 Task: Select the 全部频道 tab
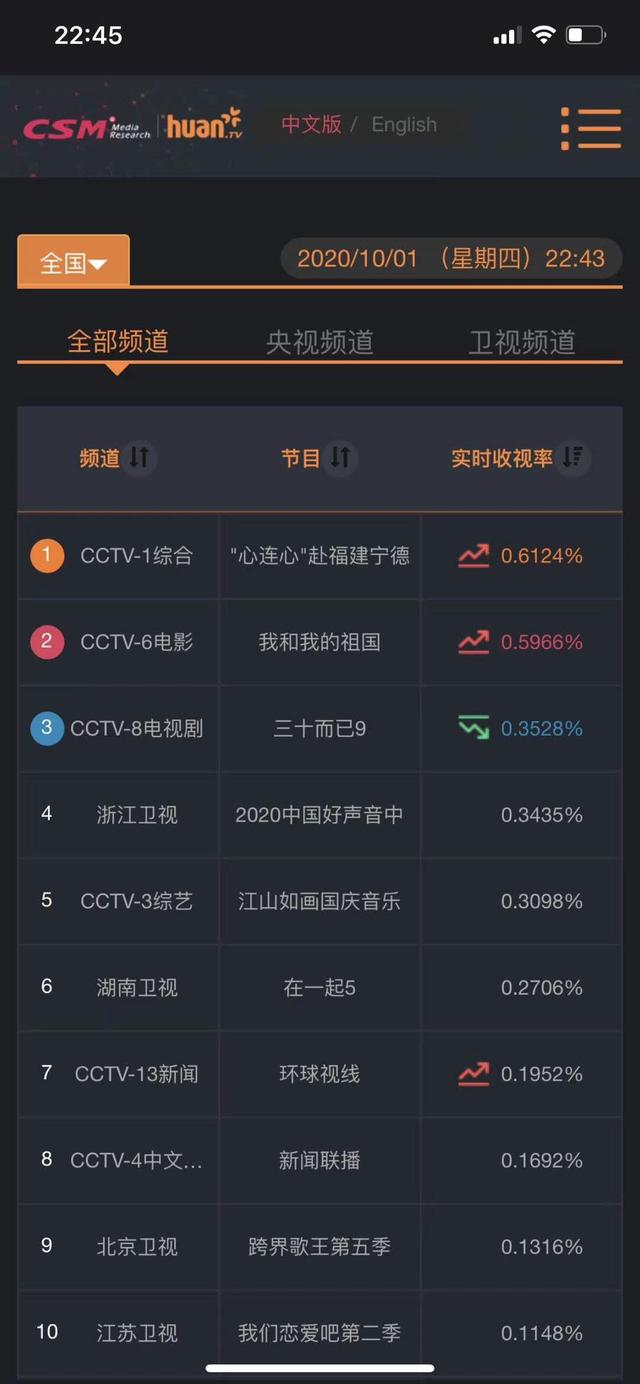pyautogui.click(x=117, y=342)
